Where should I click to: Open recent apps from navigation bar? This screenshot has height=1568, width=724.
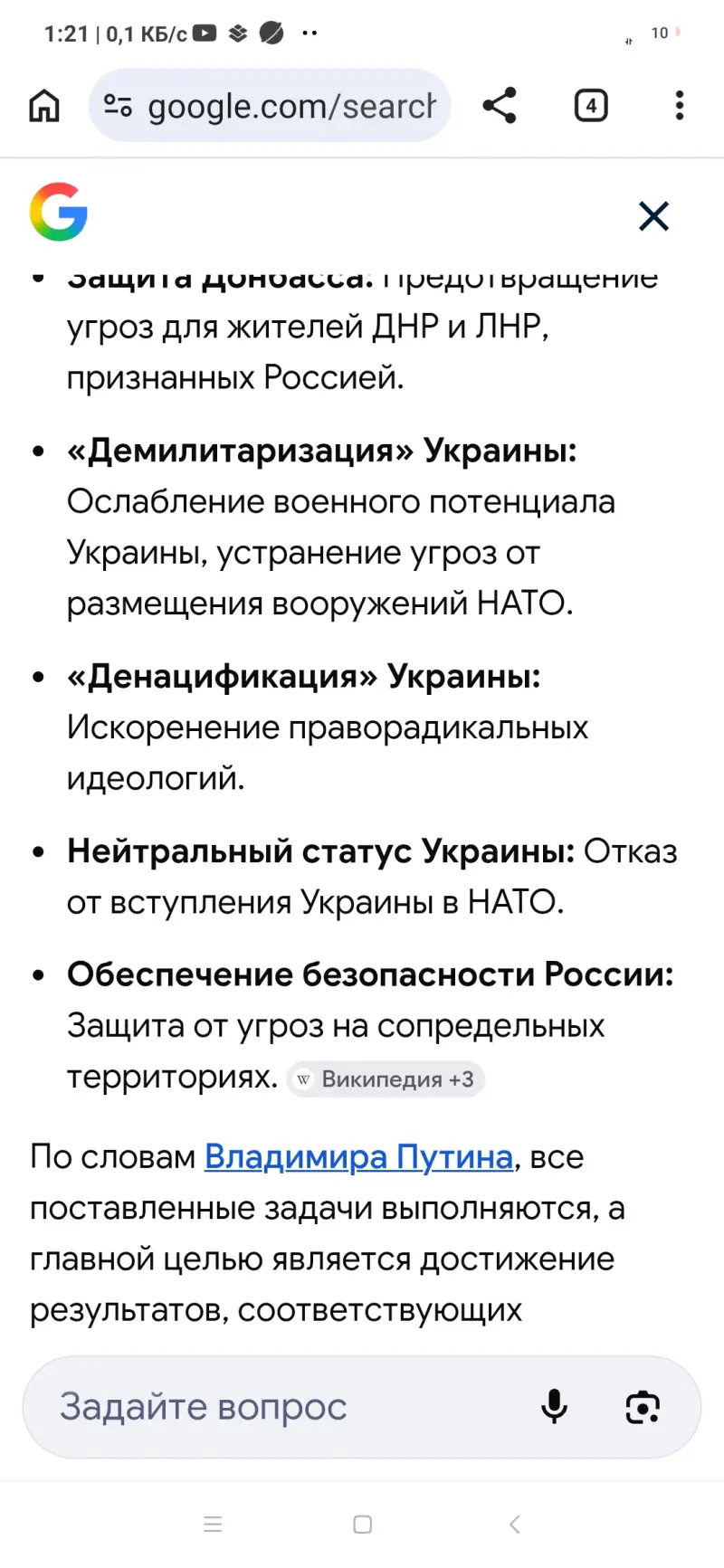click(x=213, y=1525)
